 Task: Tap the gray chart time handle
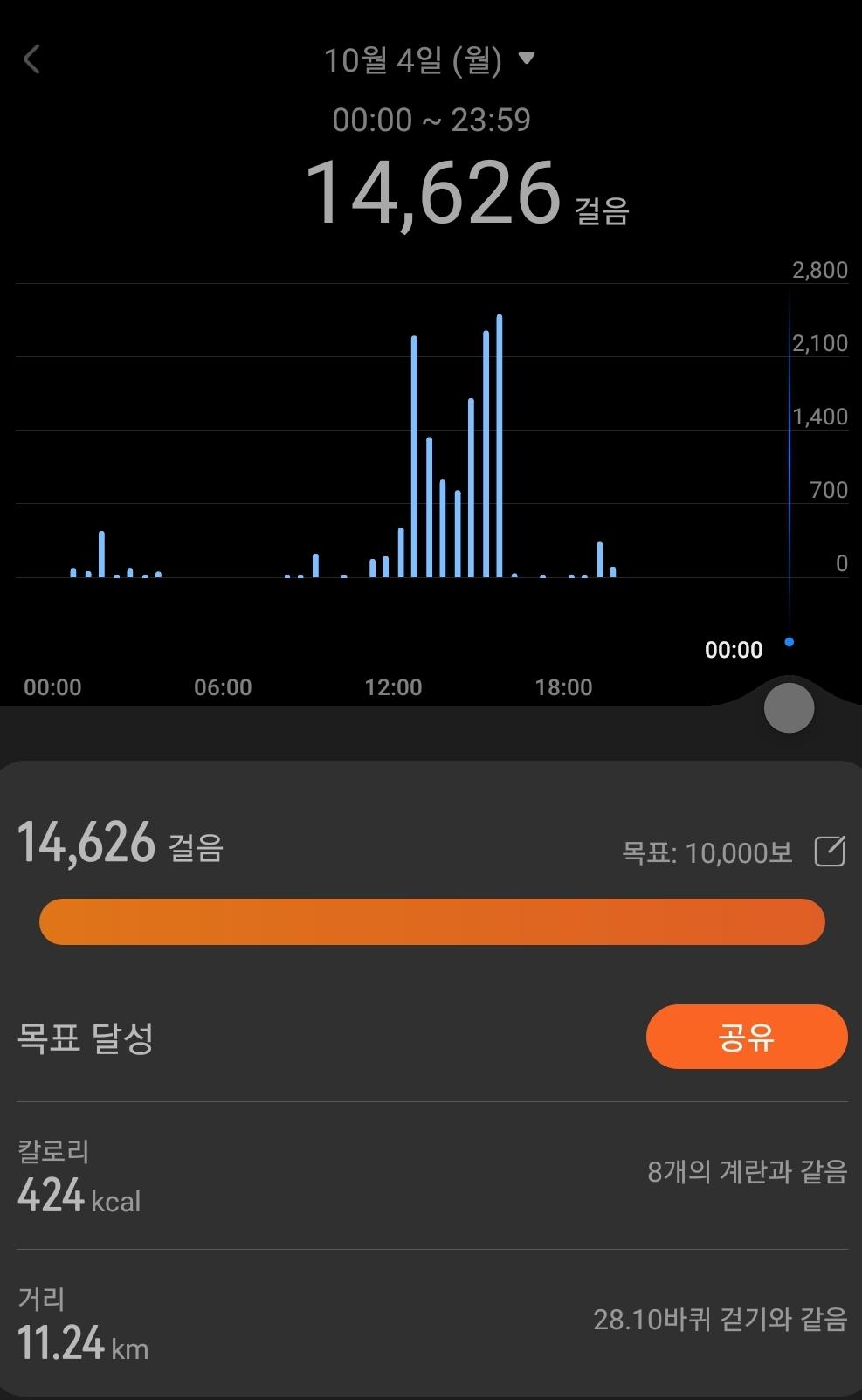pos(789,708)
